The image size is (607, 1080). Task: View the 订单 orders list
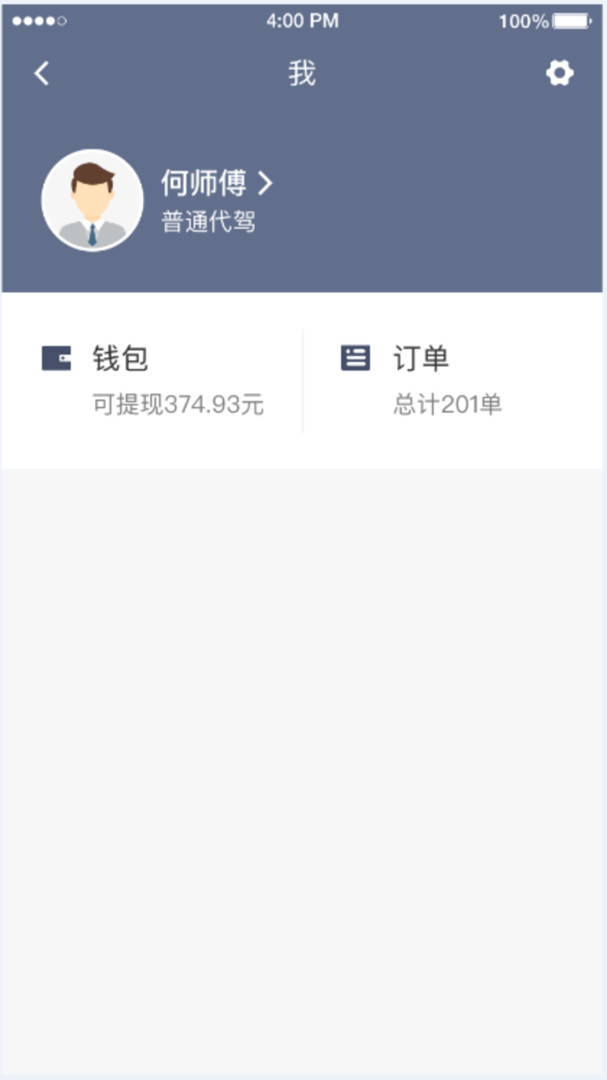click(452, 380)
